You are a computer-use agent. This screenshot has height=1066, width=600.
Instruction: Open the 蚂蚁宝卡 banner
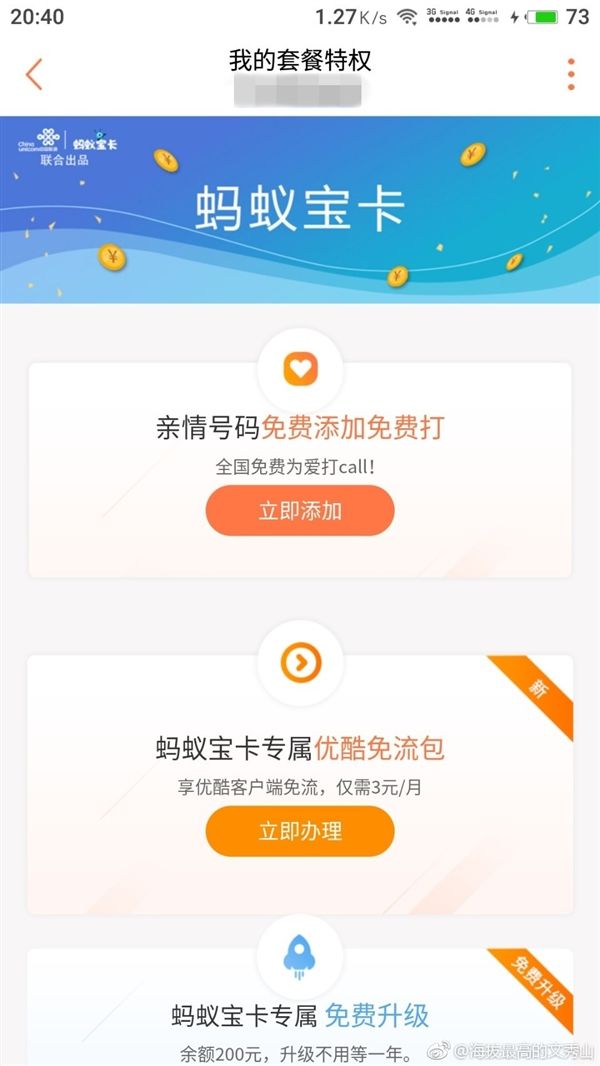pos(300,209)
